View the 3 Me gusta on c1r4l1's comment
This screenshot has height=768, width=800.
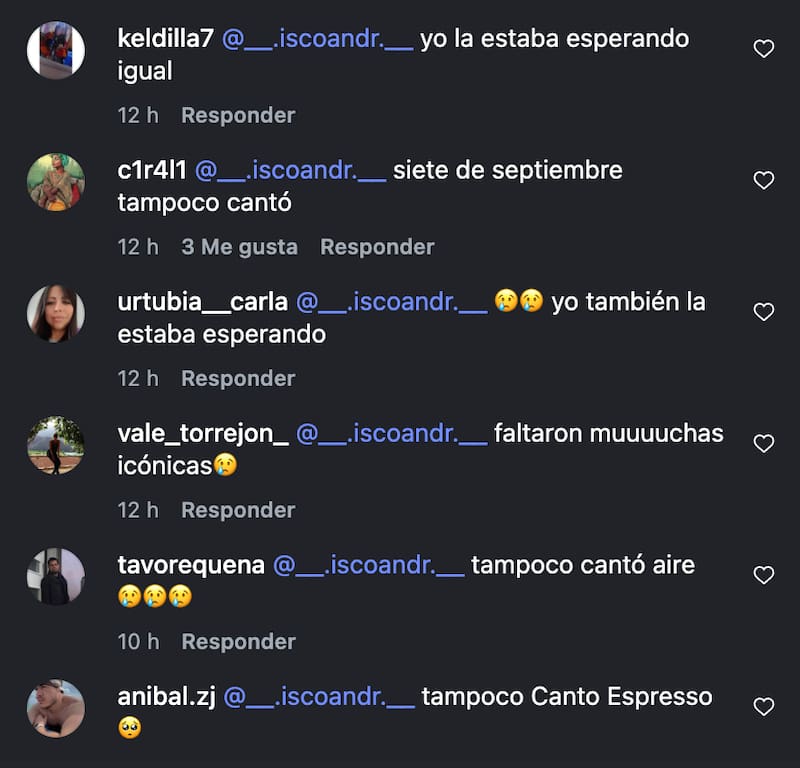click(239, 247)
